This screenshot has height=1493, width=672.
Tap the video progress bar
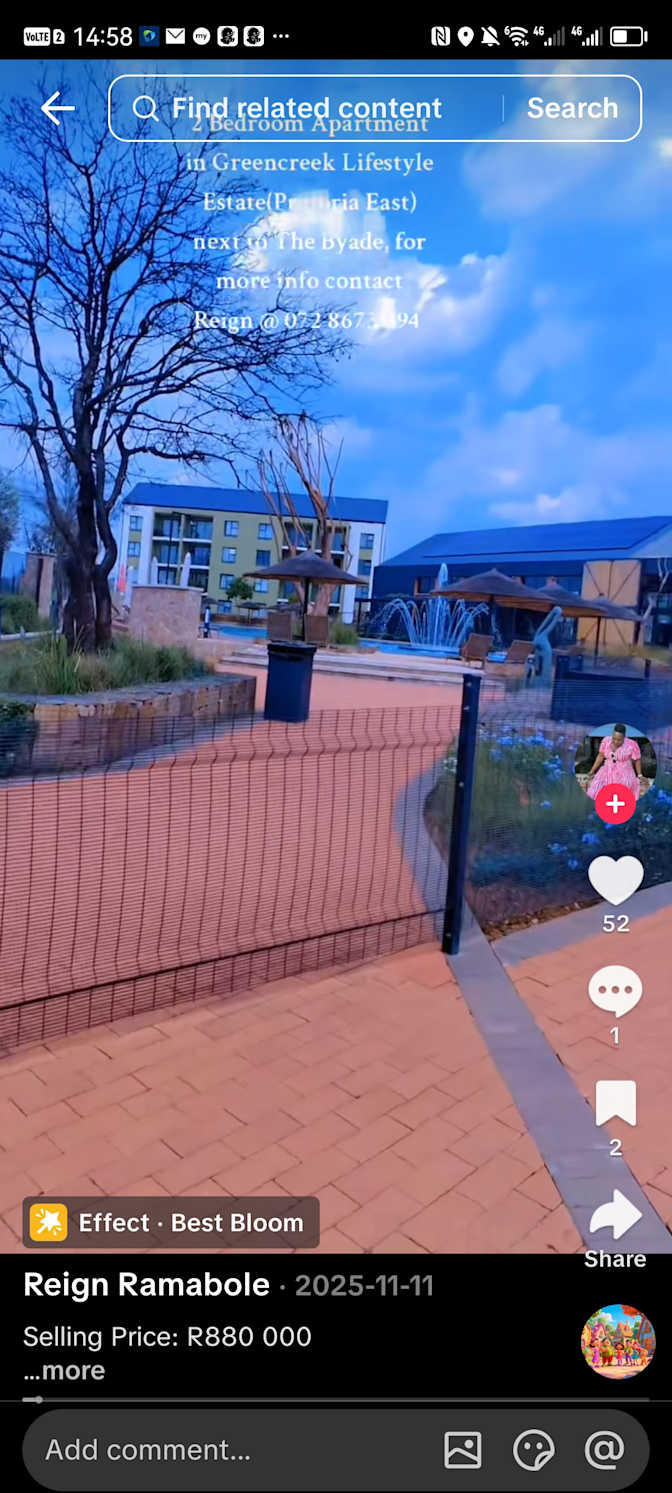336,1399
